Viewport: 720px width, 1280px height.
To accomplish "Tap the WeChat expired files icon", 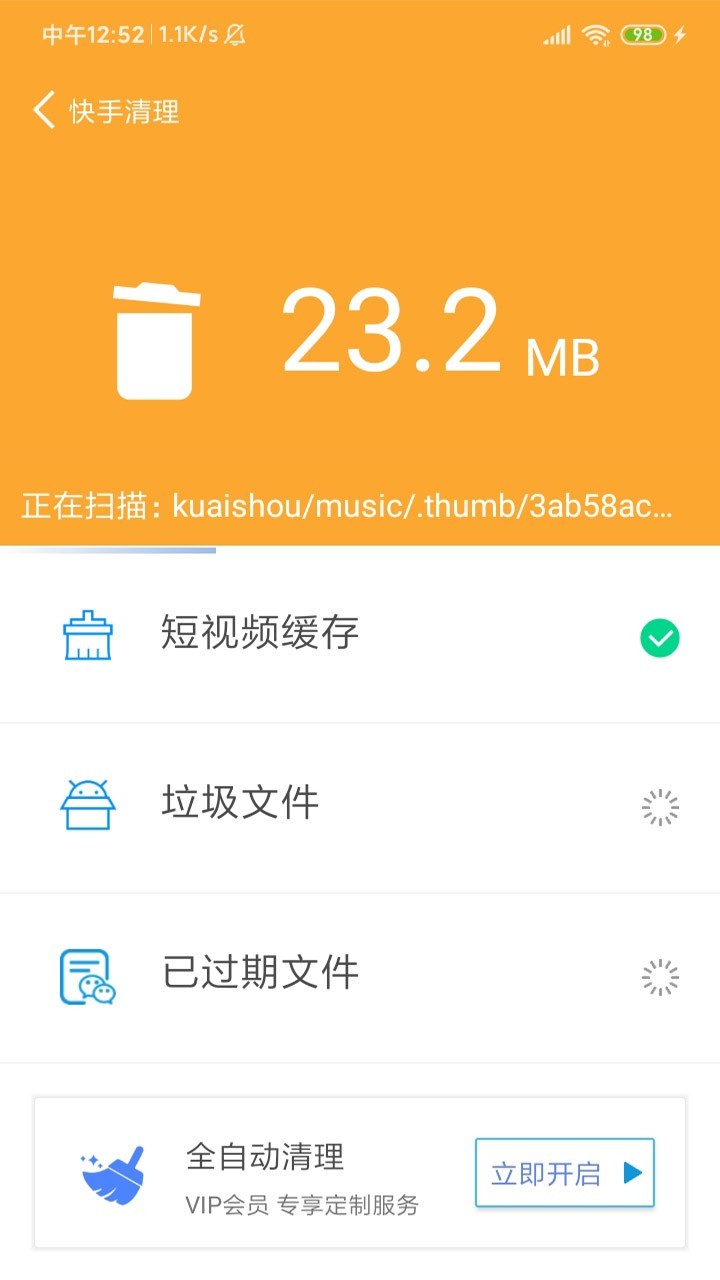I will 88,977.
